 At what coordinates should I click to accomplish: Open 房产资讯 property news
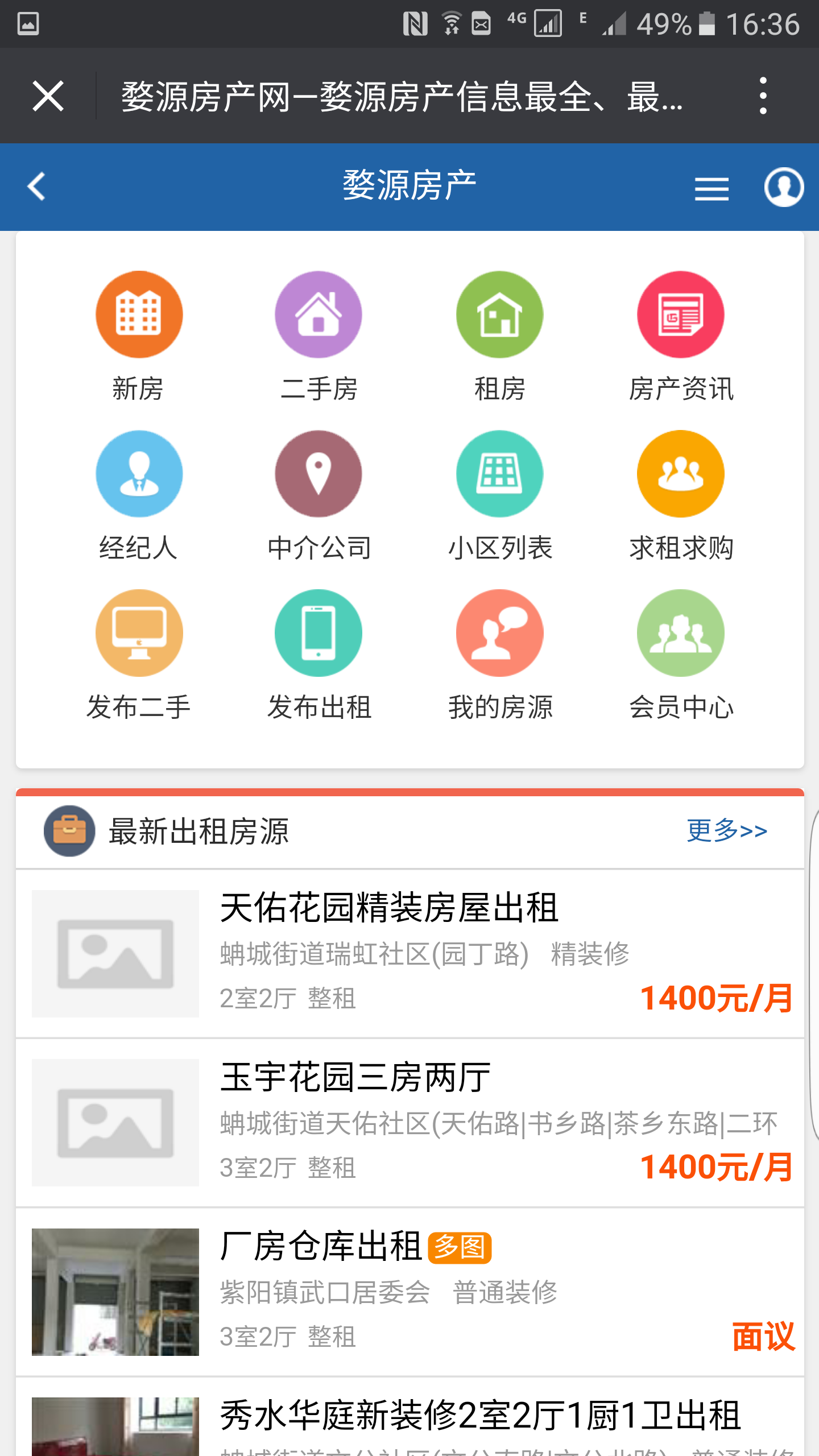tap(680, 336)
